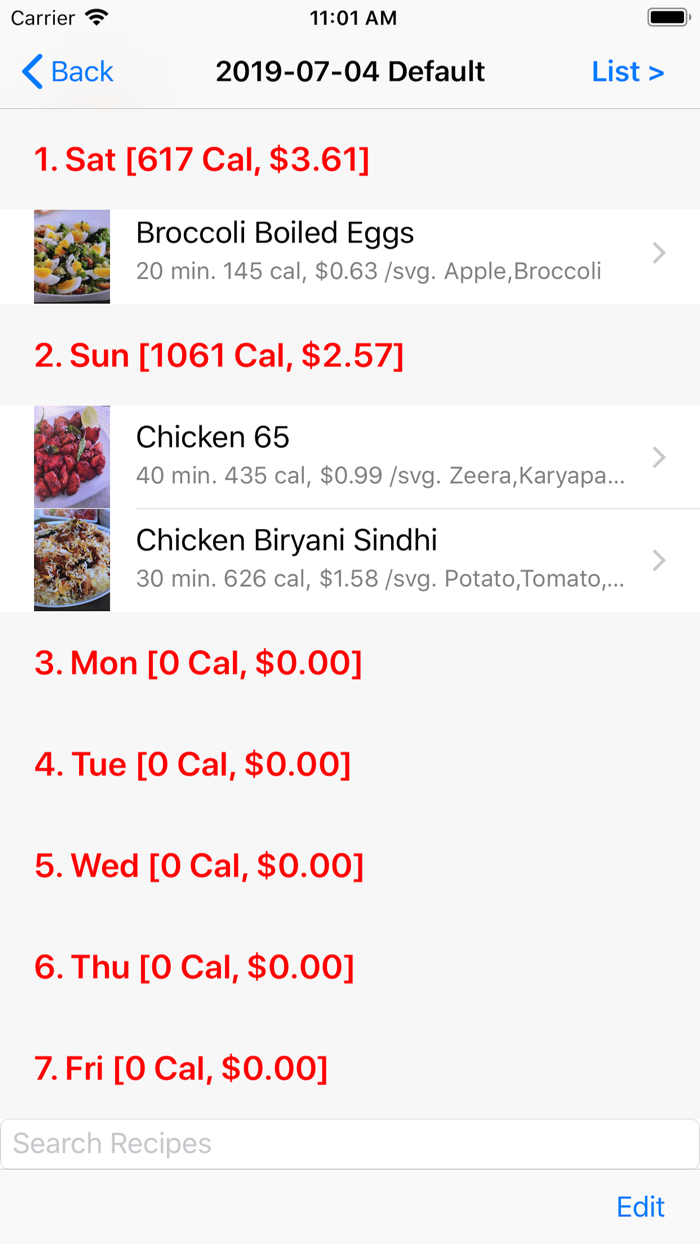This screenshot has height=1244, width=700.
Task: Open the List view link
Action: [x=627, y=72]
